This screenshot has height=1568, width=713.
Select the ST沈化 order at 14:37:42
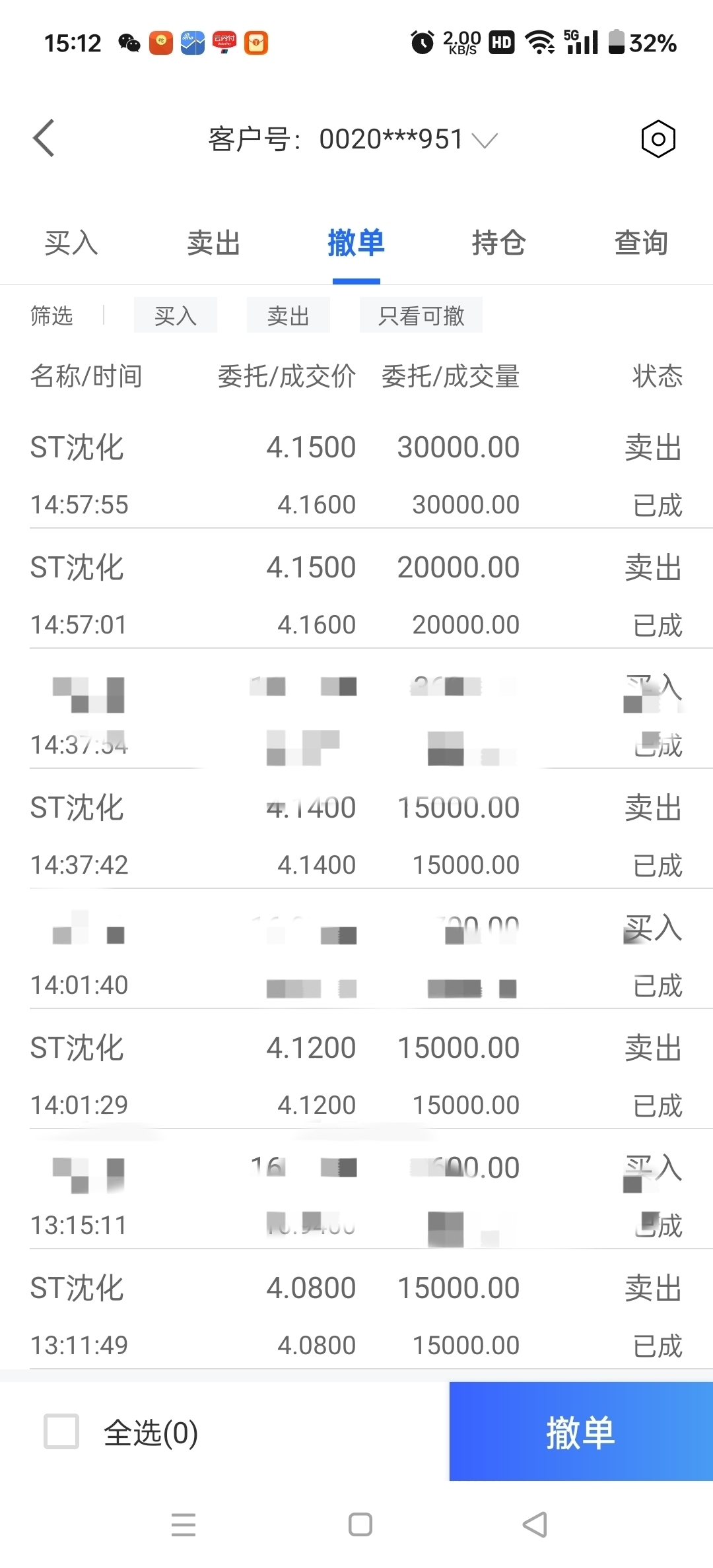pos(356,835)
